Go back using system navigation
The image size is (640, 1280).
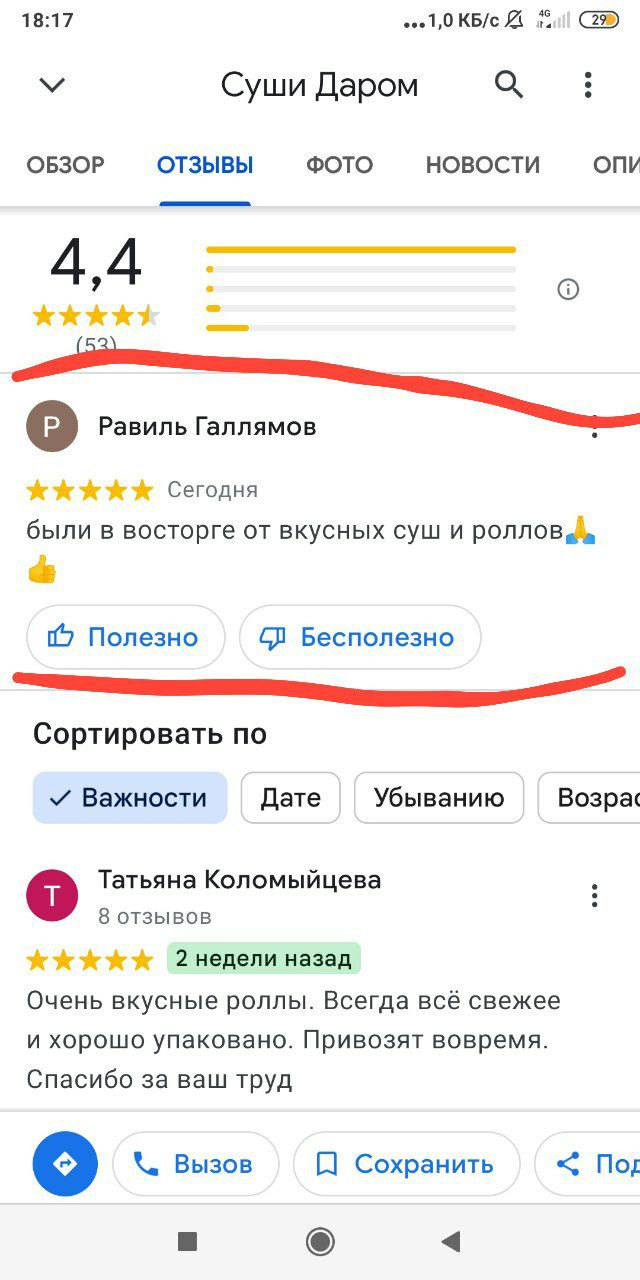pos(450,1242)
